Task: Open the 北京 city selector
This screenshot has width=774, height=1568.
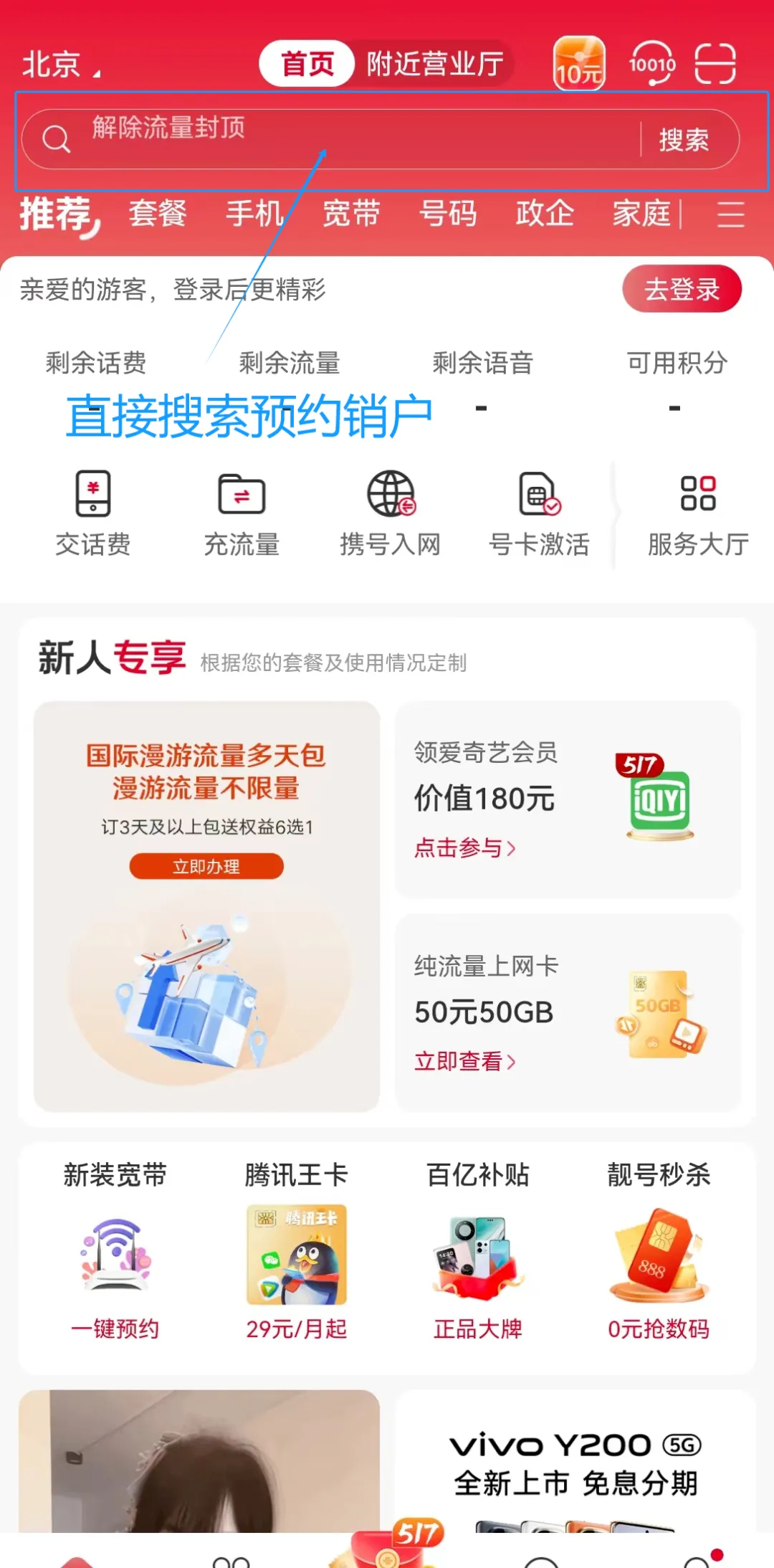Action: click(55, 63)
